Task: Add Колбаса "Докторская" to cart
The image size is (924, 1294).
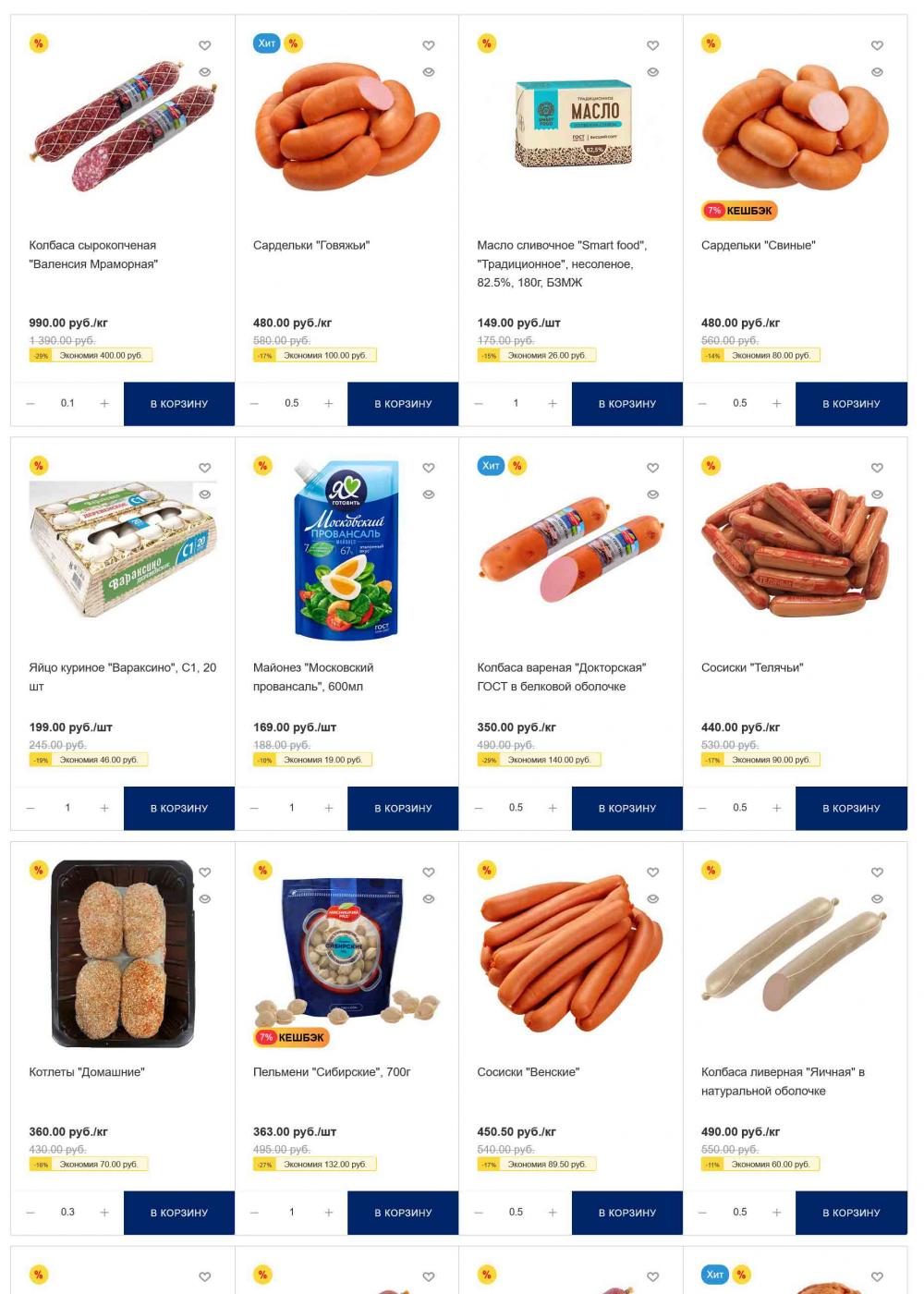Action: 626,808
